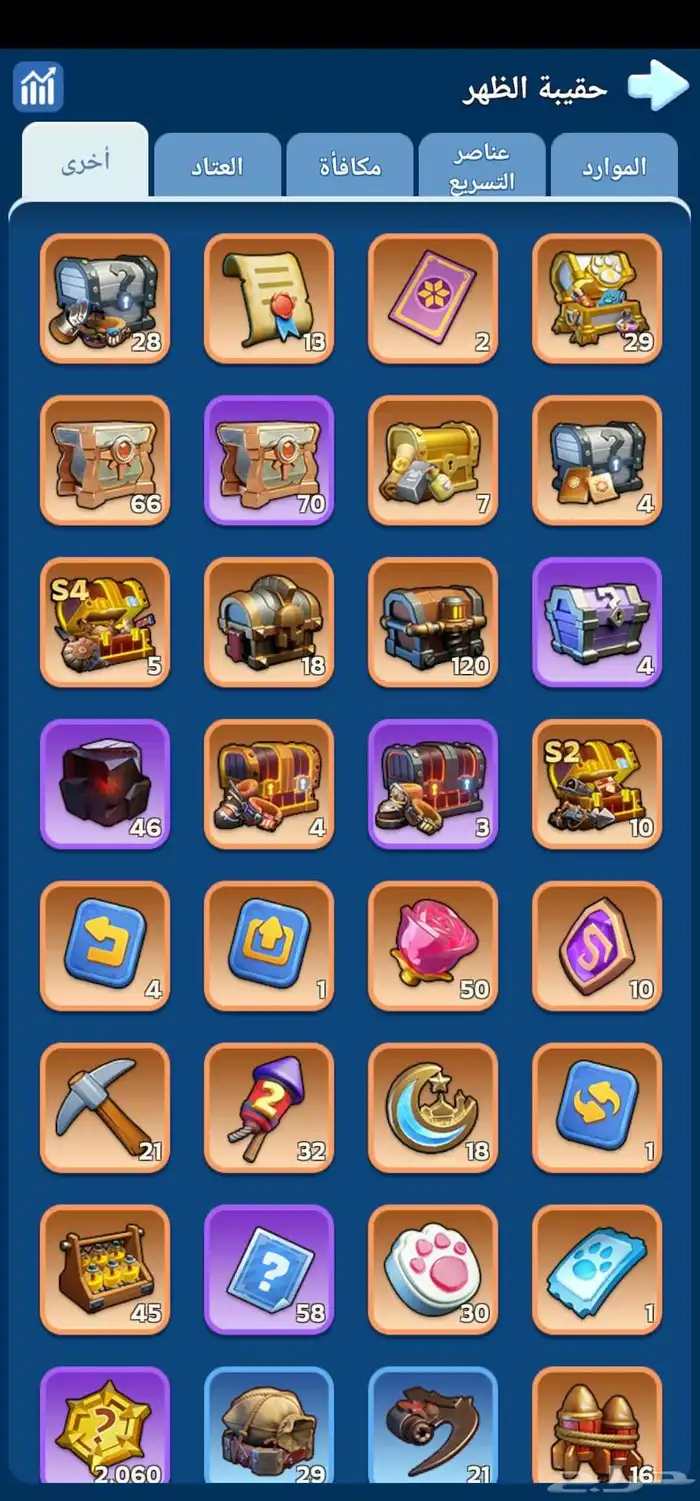Switch to the الموارد tab

614,166
